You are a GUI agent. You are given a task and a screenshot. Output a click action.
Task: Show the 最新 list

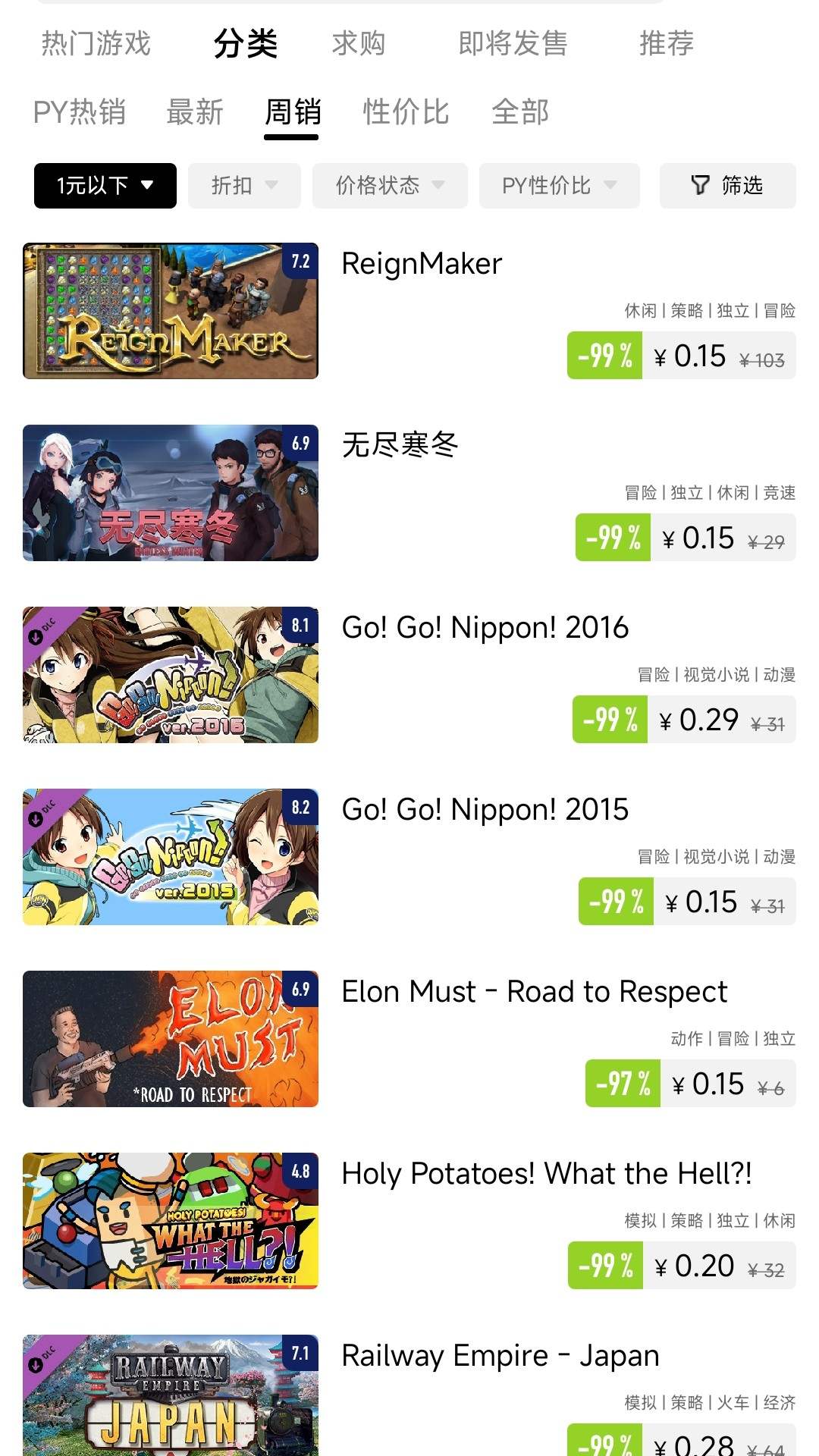(194, 112)
